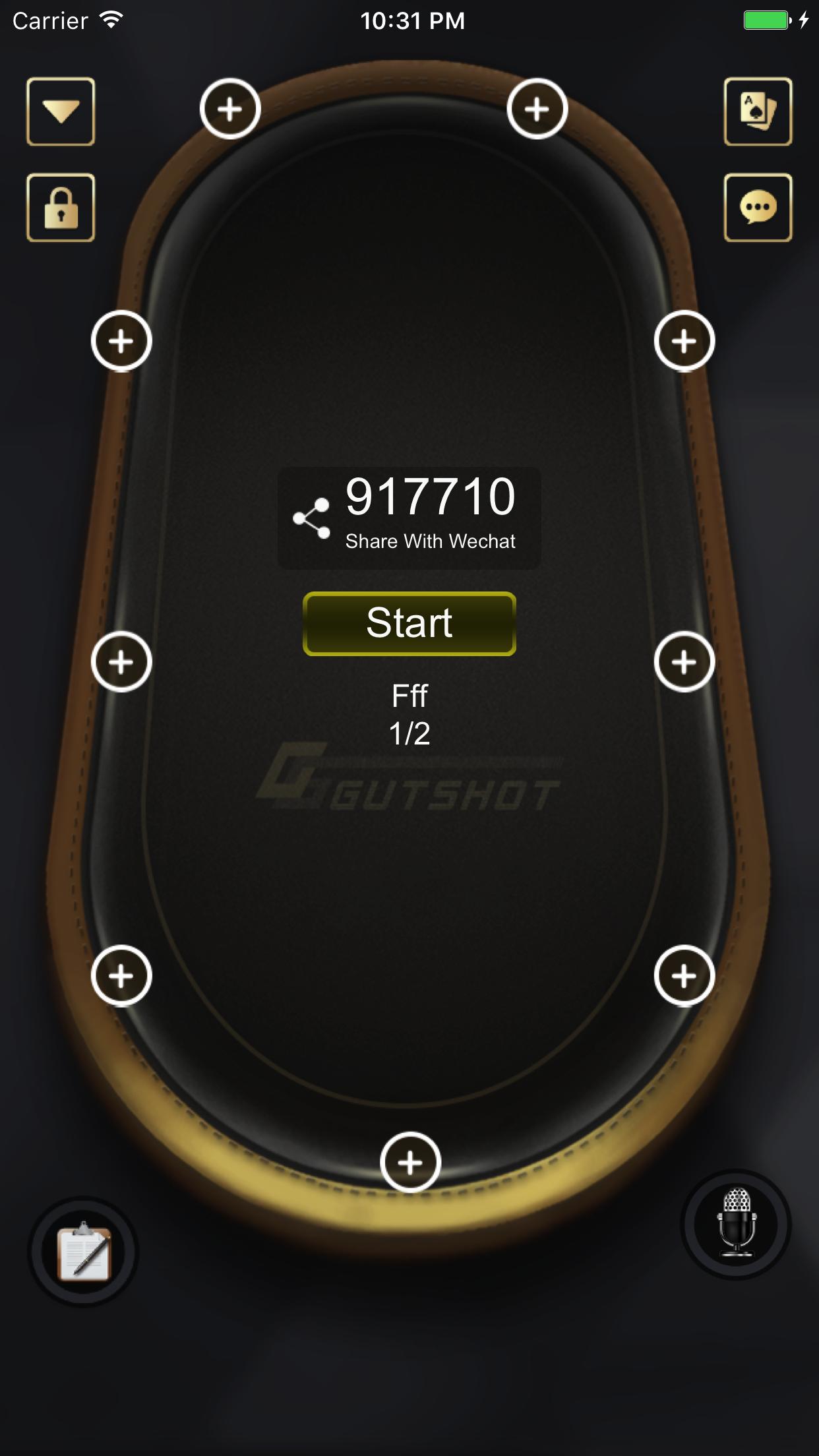Open the playing cards icon
819x1456 pixels.
tap(758, 111)
